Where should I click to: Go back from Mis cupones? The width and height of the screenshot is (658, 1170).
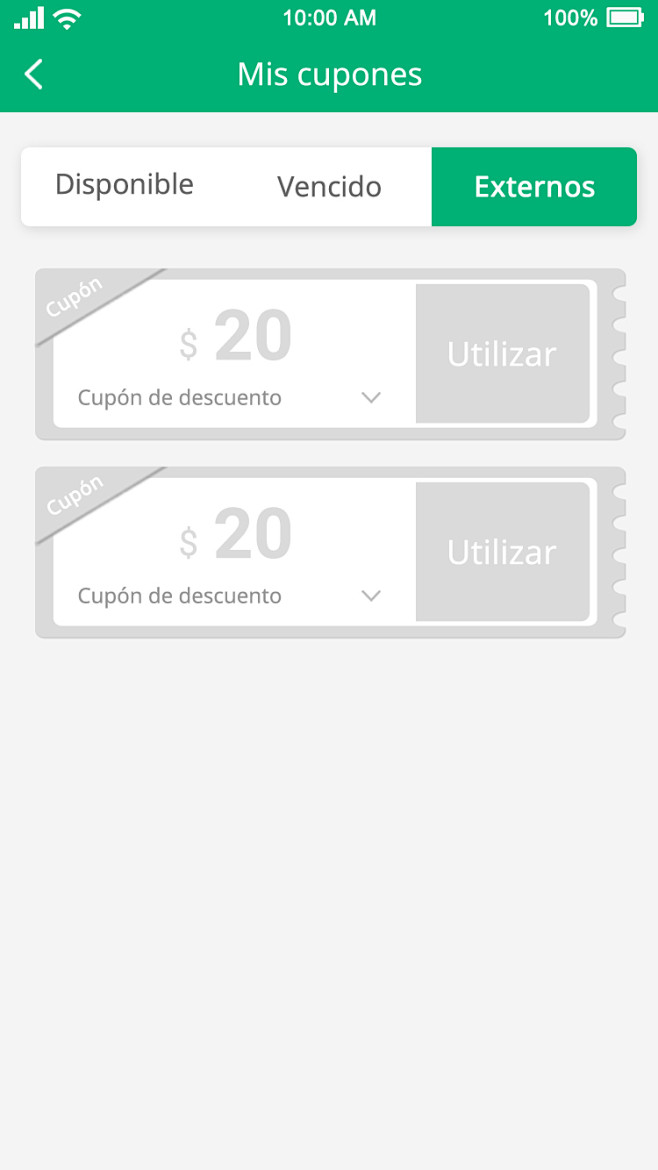point(34,75)
